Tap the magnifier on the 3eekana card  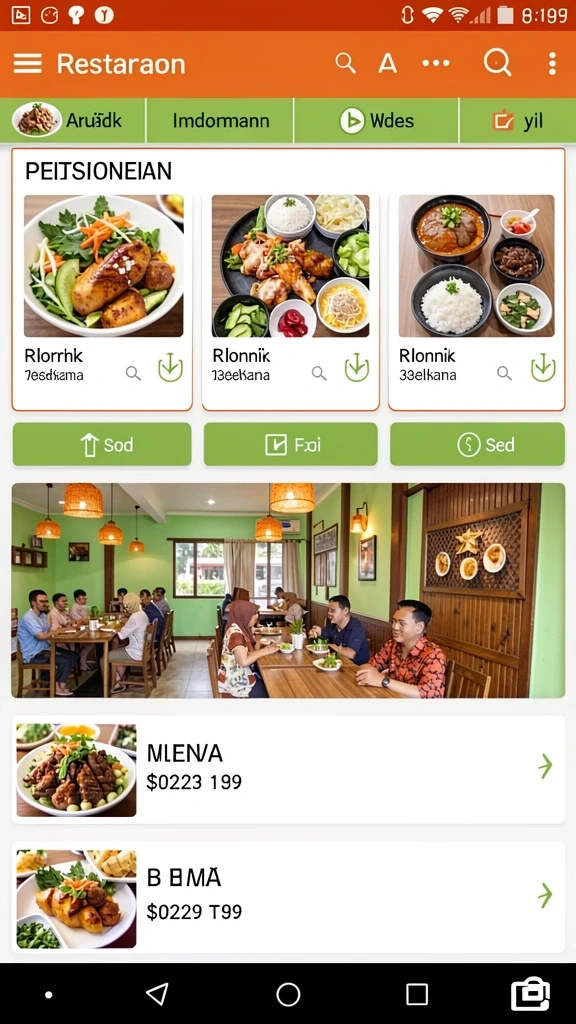pyautogui.click(x=319, y=373)
